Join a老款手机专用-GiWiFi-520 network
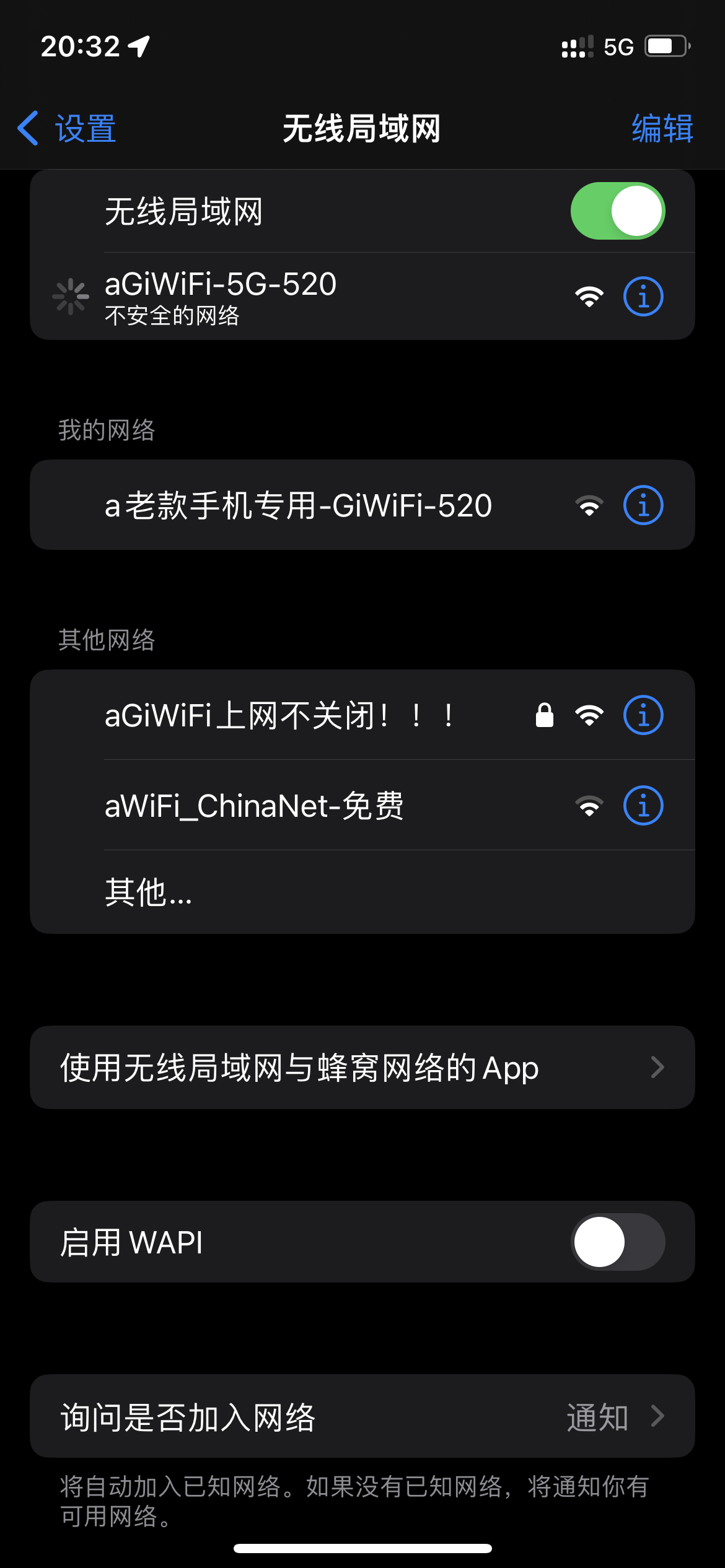725x1568 pixels. pos(362,505)
